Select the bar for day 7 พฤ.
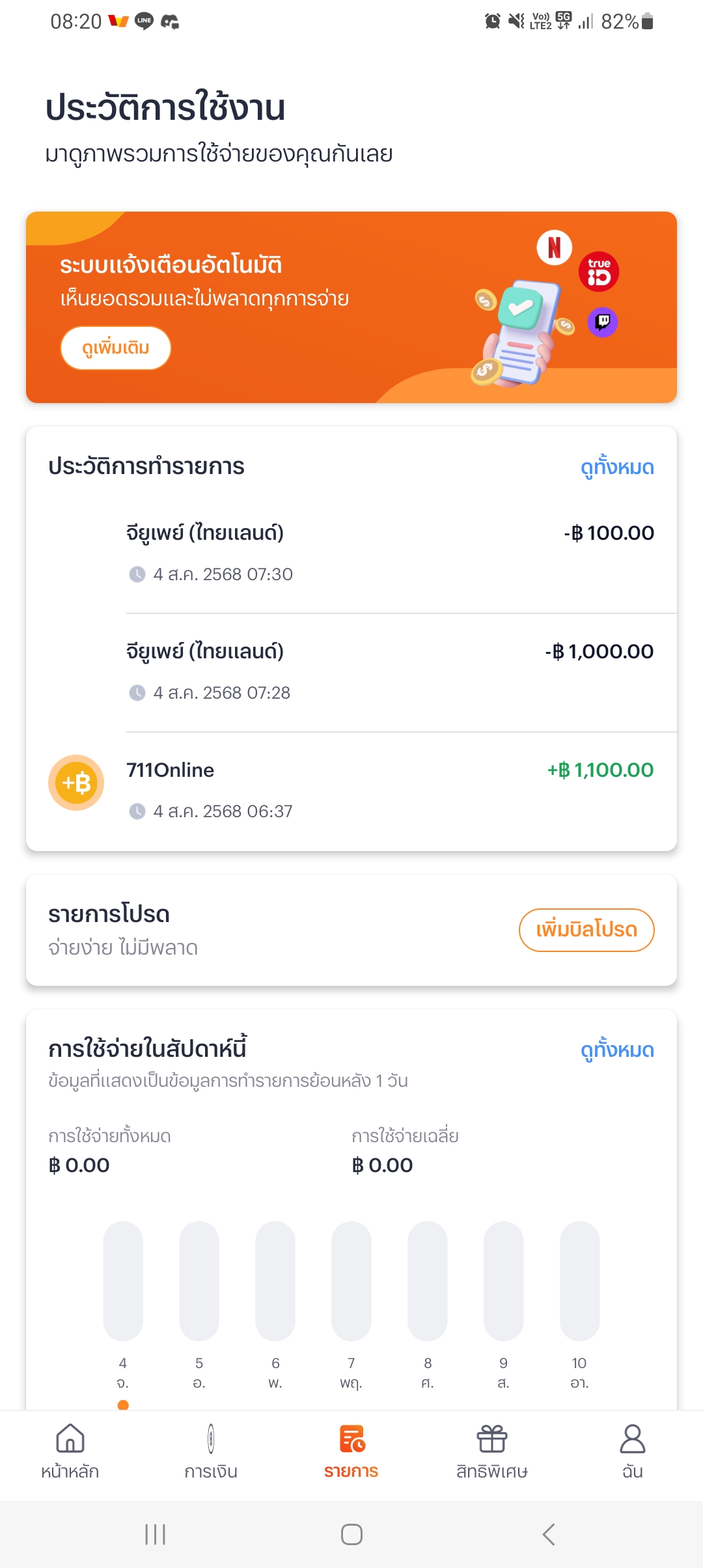703x1568 pixels. pos(351,1281)
